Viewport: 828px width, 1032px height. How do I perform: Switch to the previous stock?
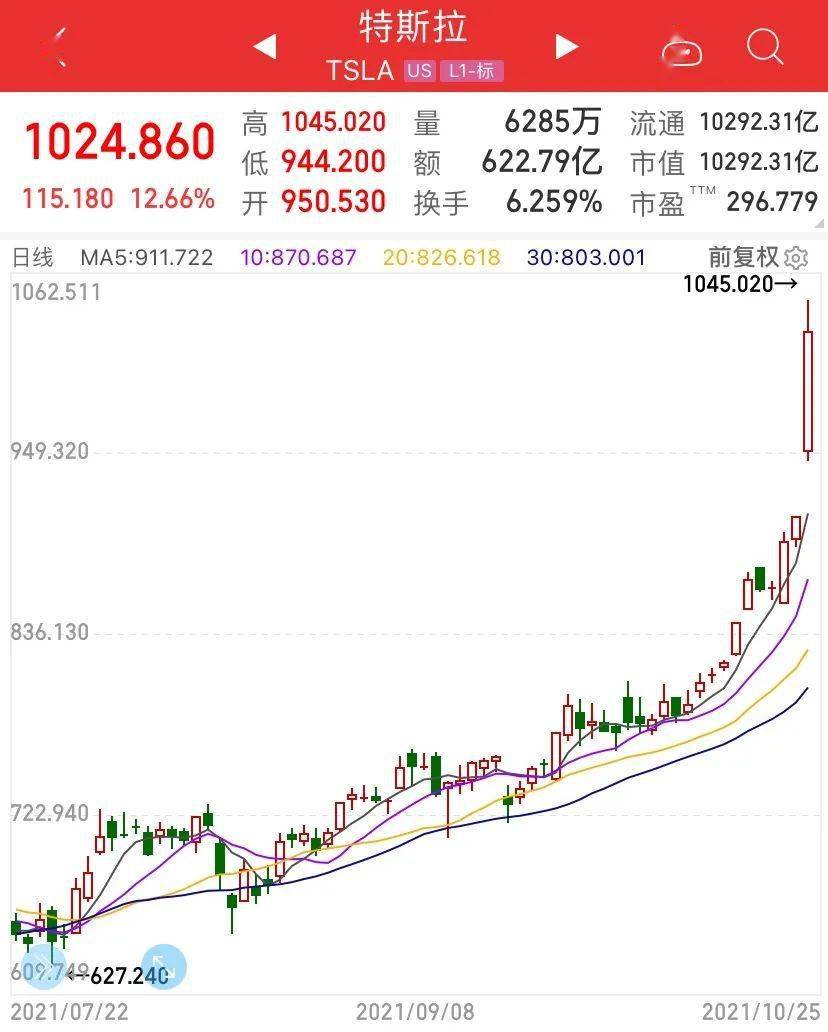coord(264,46)
